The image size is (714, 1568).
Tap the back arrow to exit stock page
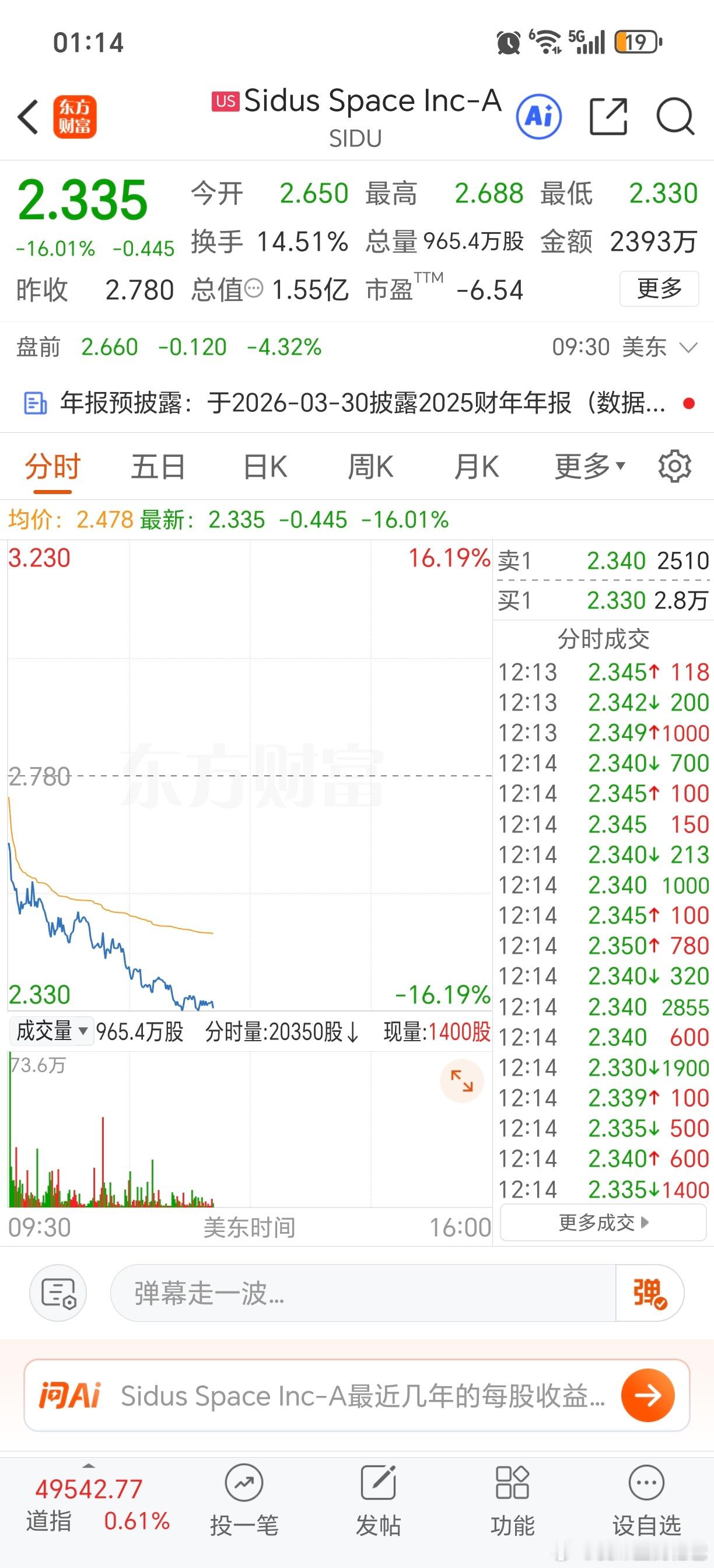(29, 117)
